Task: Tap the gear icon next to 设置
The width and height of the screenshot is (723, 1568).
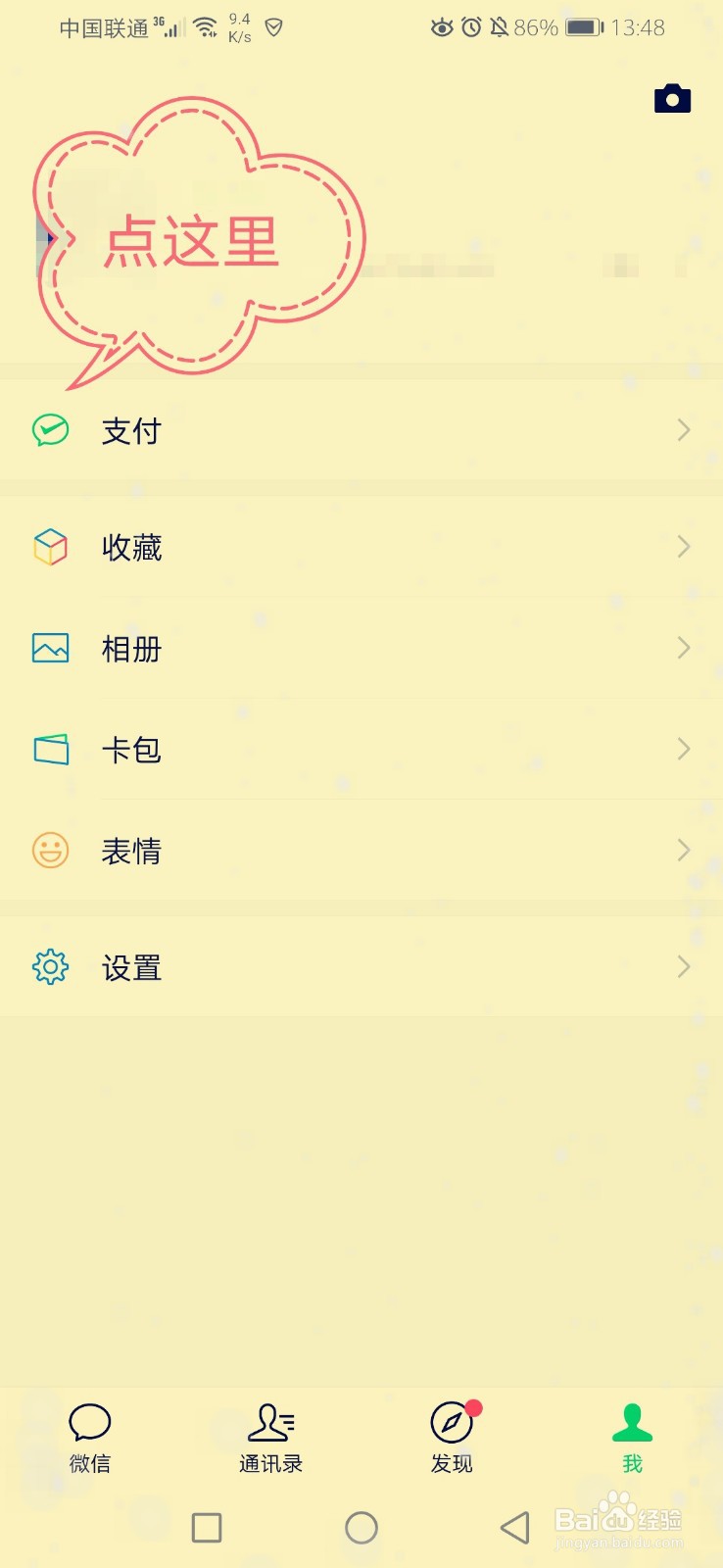Action: (50, 966)
